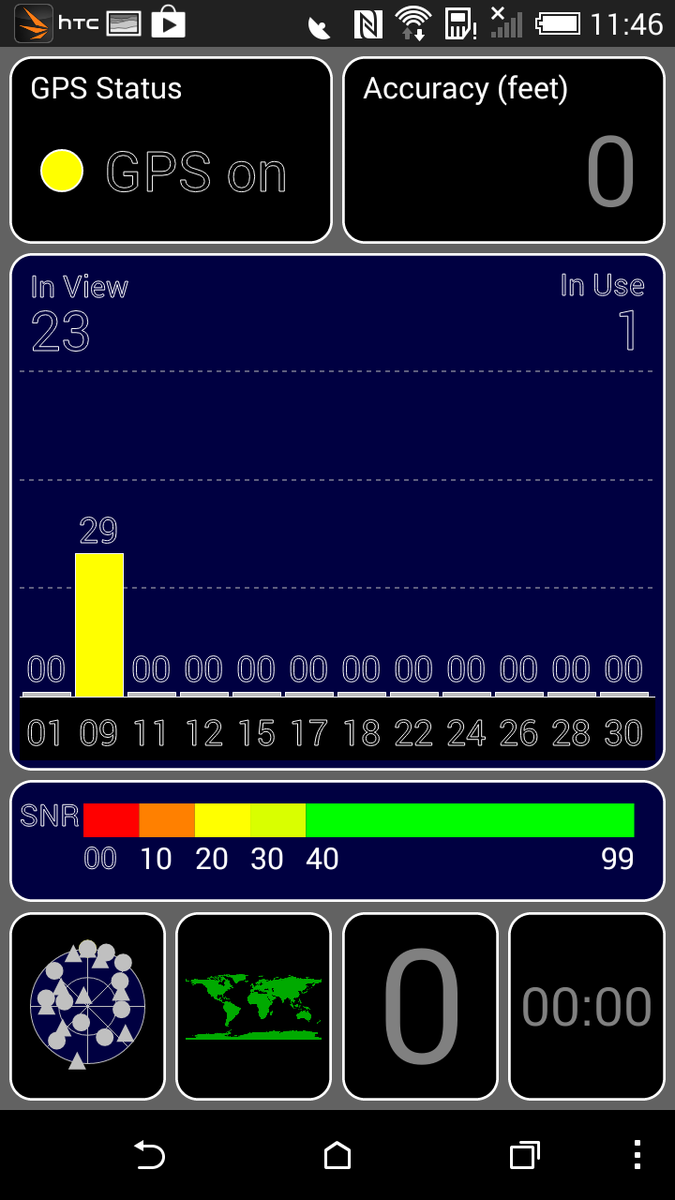Image resolution: width=675 pixels, height=1200 pixels.
Task: Return to the home screen
Action: [x=337, y=1155]
